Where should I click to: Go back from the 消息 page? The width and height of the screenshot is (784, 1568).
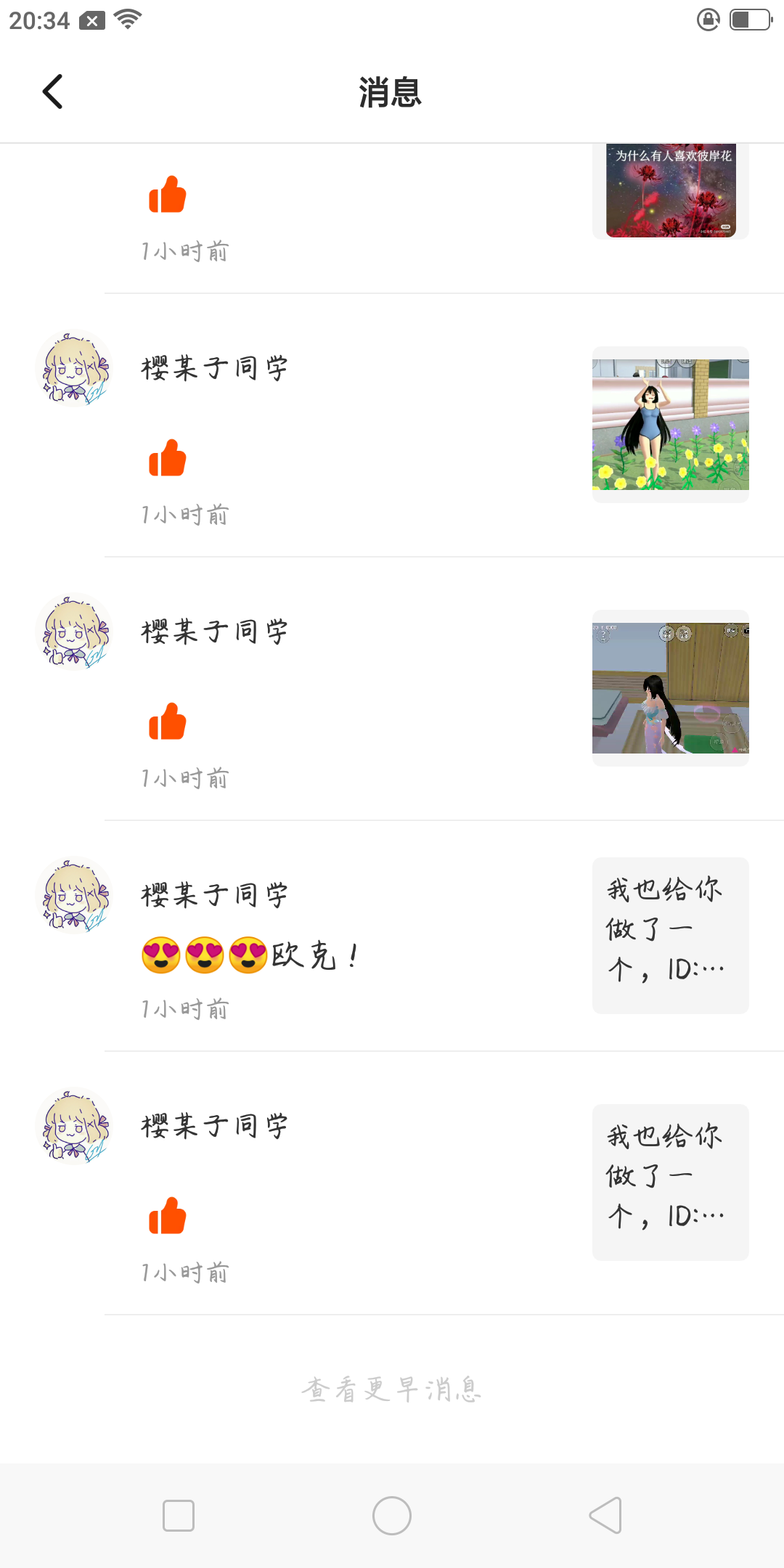coord(53,92)
